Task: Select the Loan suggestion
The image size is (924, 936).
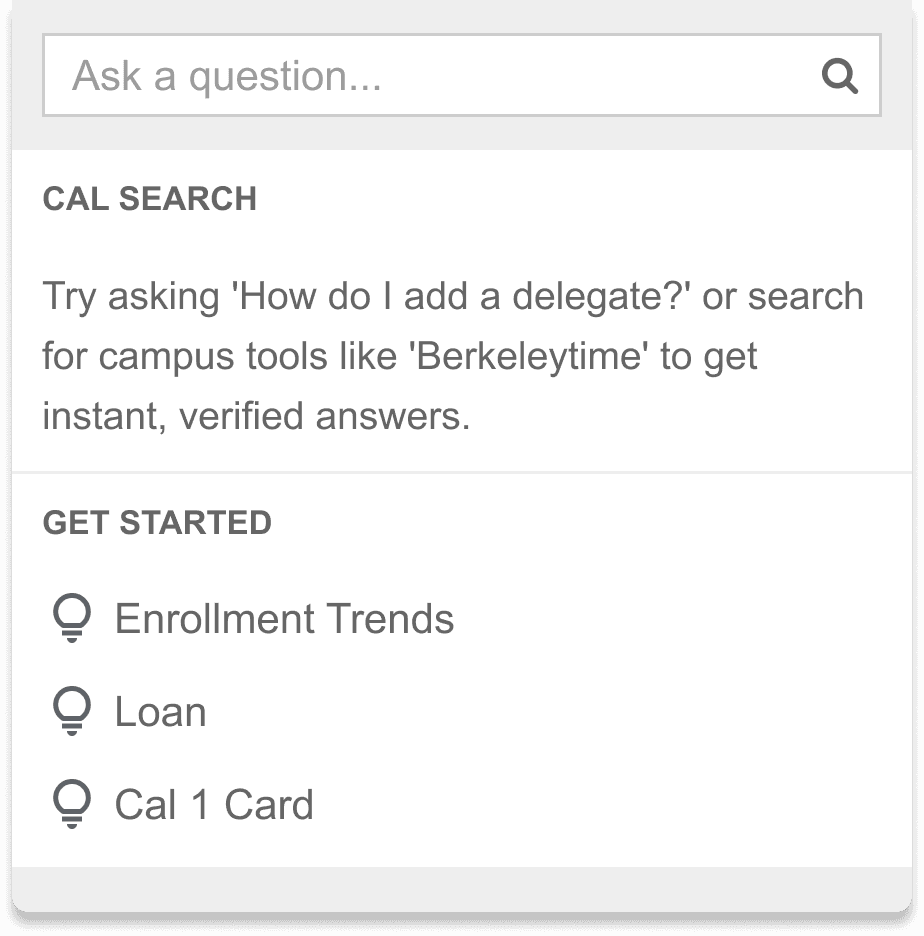Action: coord(160,712)
